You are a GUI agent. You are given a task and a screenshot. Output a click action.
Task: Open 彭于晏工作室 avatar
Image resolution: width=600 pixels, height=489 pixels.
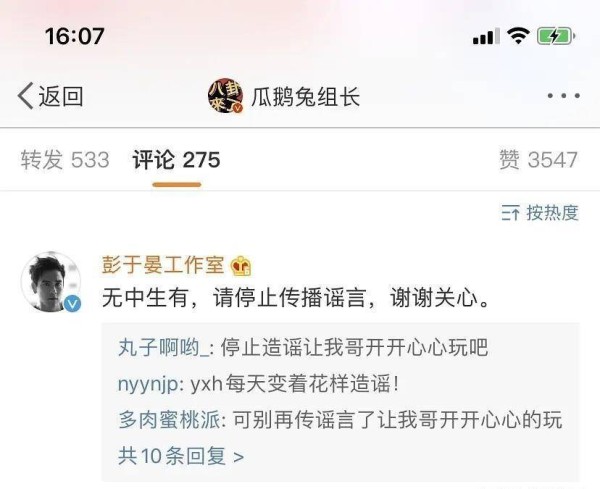click(x=52, y=281)
